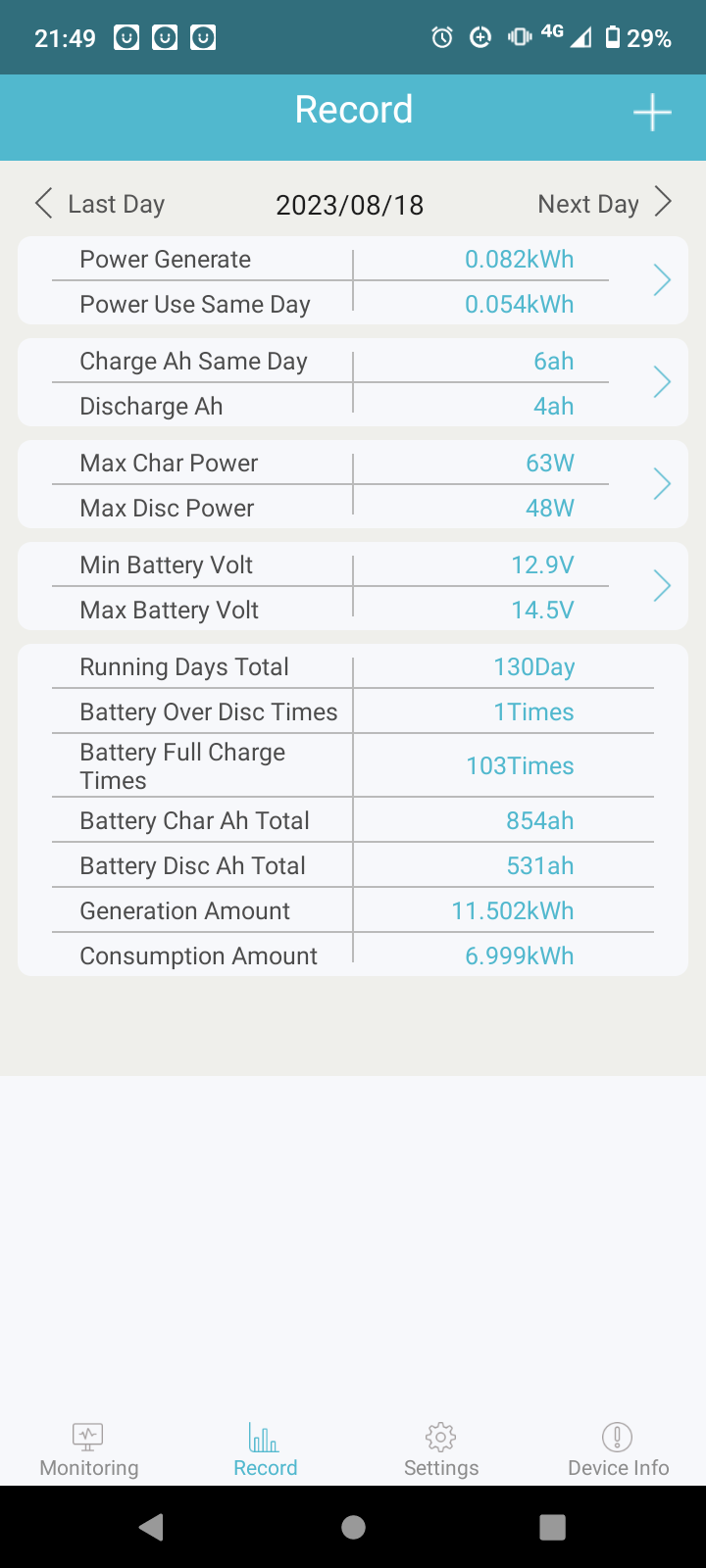
Task: Open Charge Ah Same Day details
Action: pos(662,383)
